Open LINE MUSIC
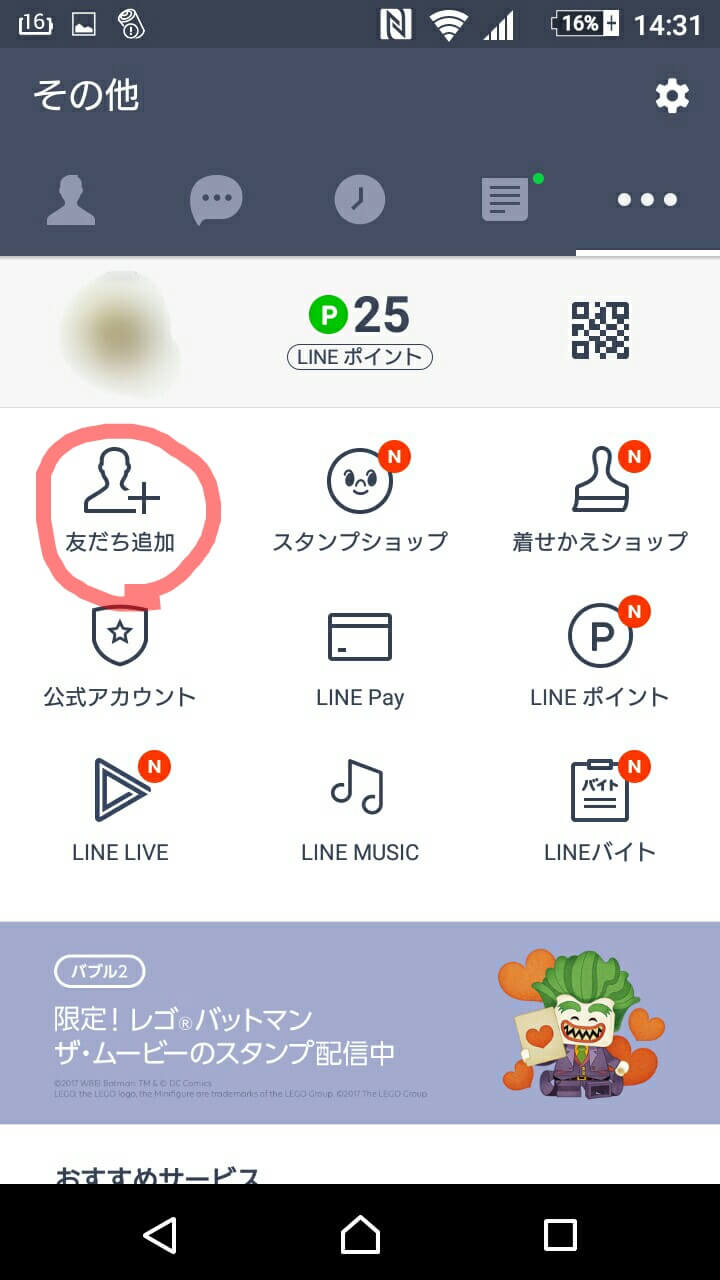 360,810
